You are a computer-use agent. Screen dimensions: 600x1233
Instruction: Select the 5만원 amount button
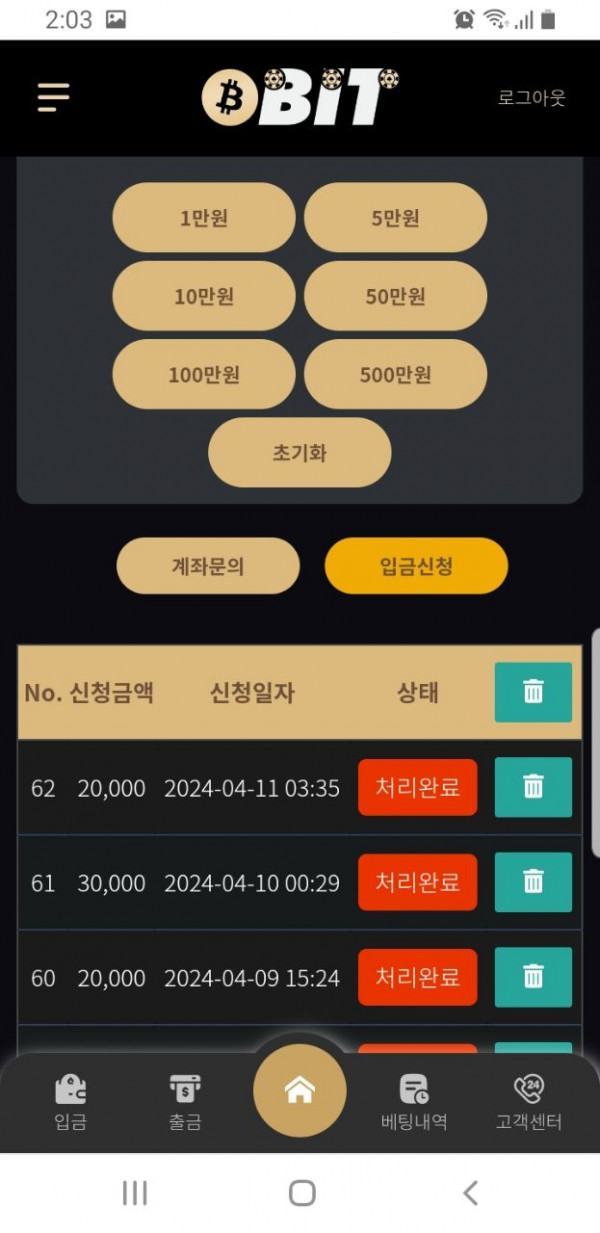pos(395,218)
